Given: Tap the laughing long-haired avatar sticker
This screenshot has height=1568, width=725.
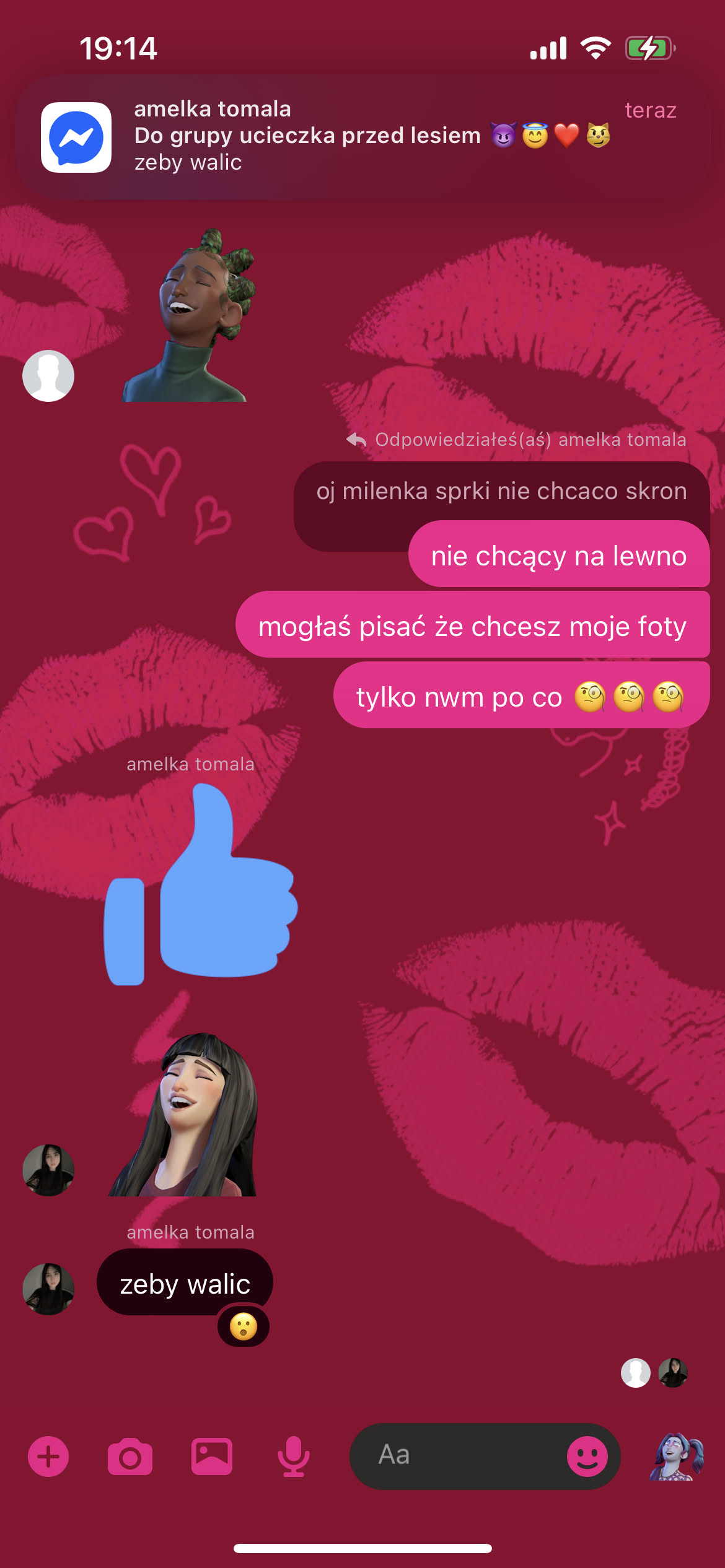Looking at the screenshot, I should coord(186,1115).
